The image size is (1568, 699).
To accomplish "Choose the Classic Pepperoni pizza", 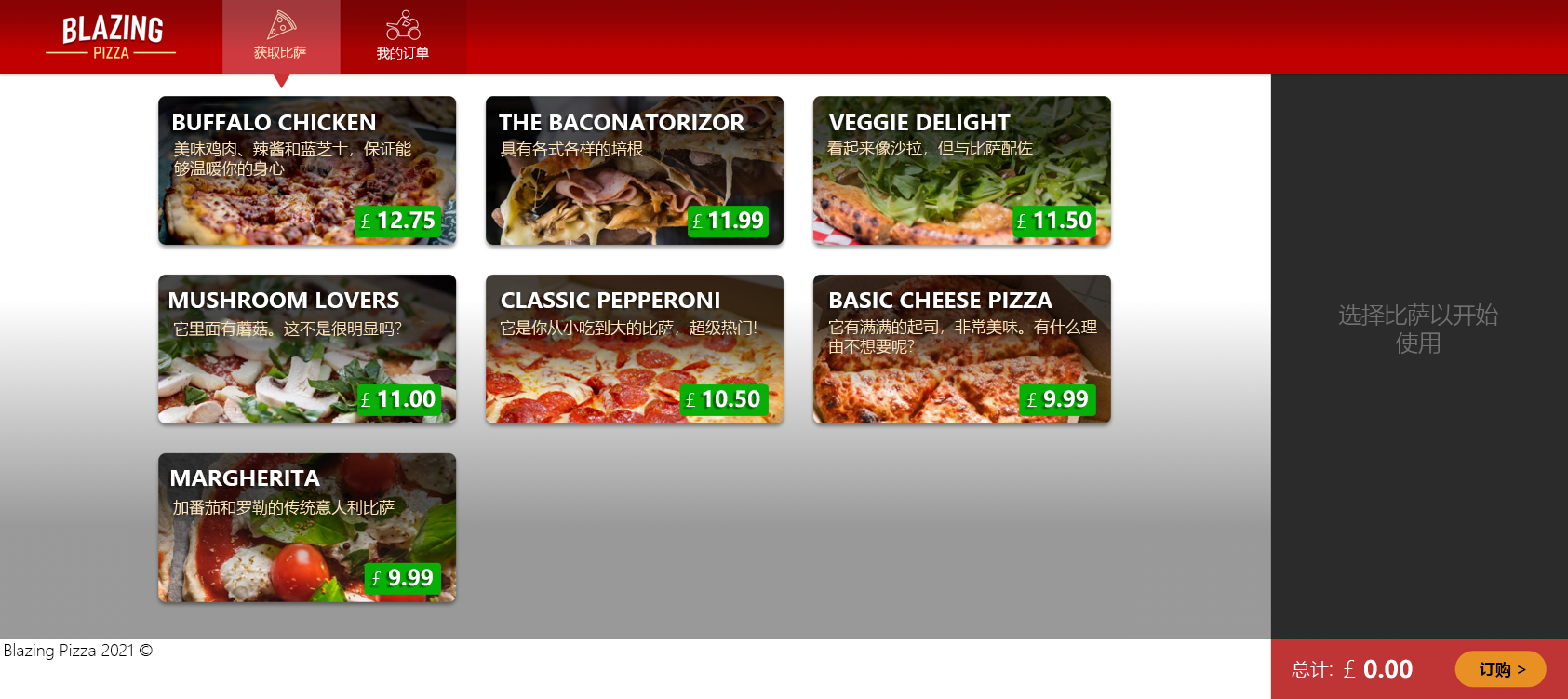I will [x=634, y=349].
